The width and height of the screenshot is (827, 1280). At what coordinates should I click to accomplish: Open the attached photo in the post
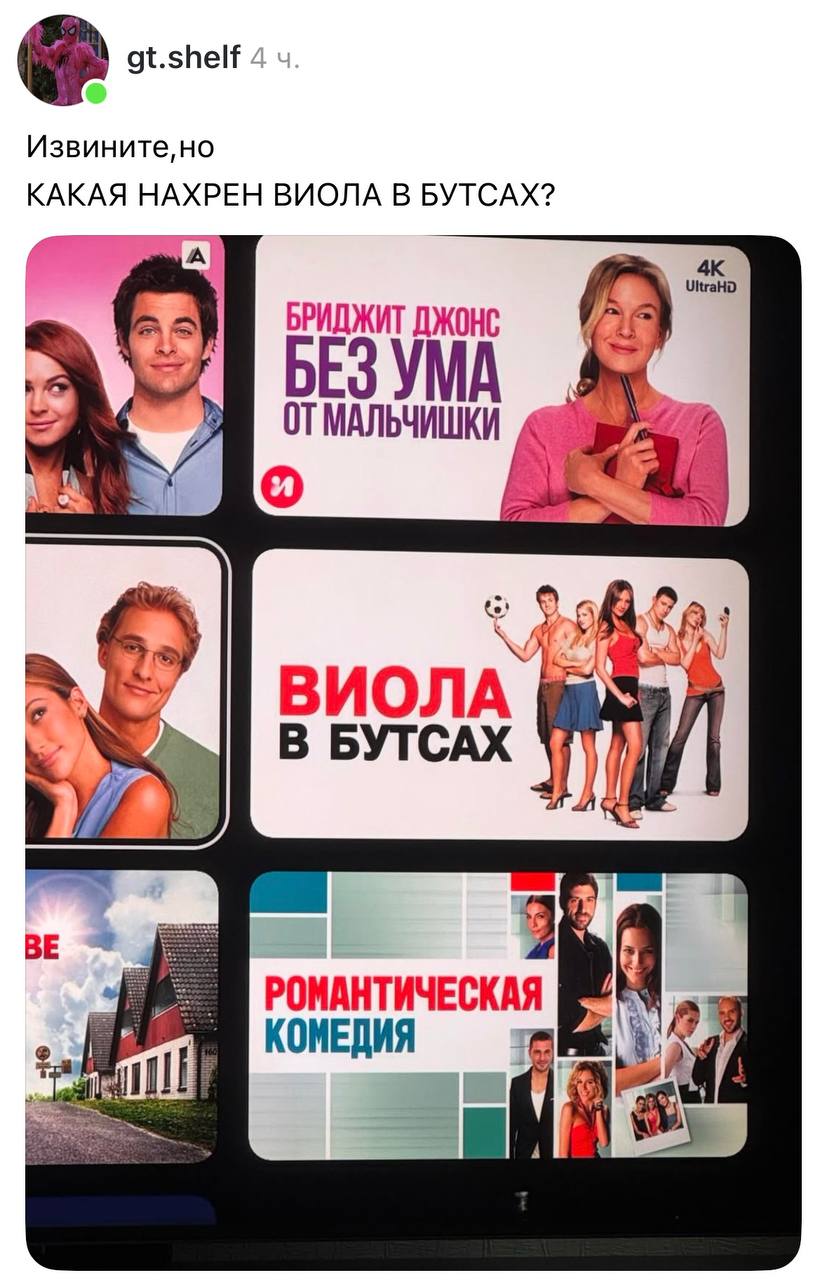coord(413,750)
